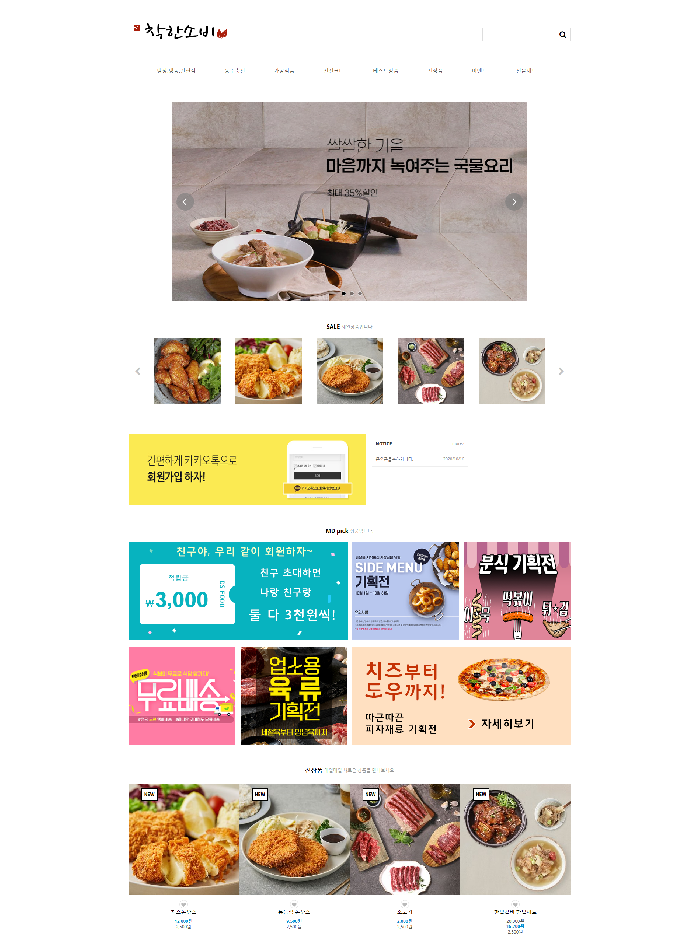Open the search input field
This screenshot has height=944, width=700.
pos(520,34)
